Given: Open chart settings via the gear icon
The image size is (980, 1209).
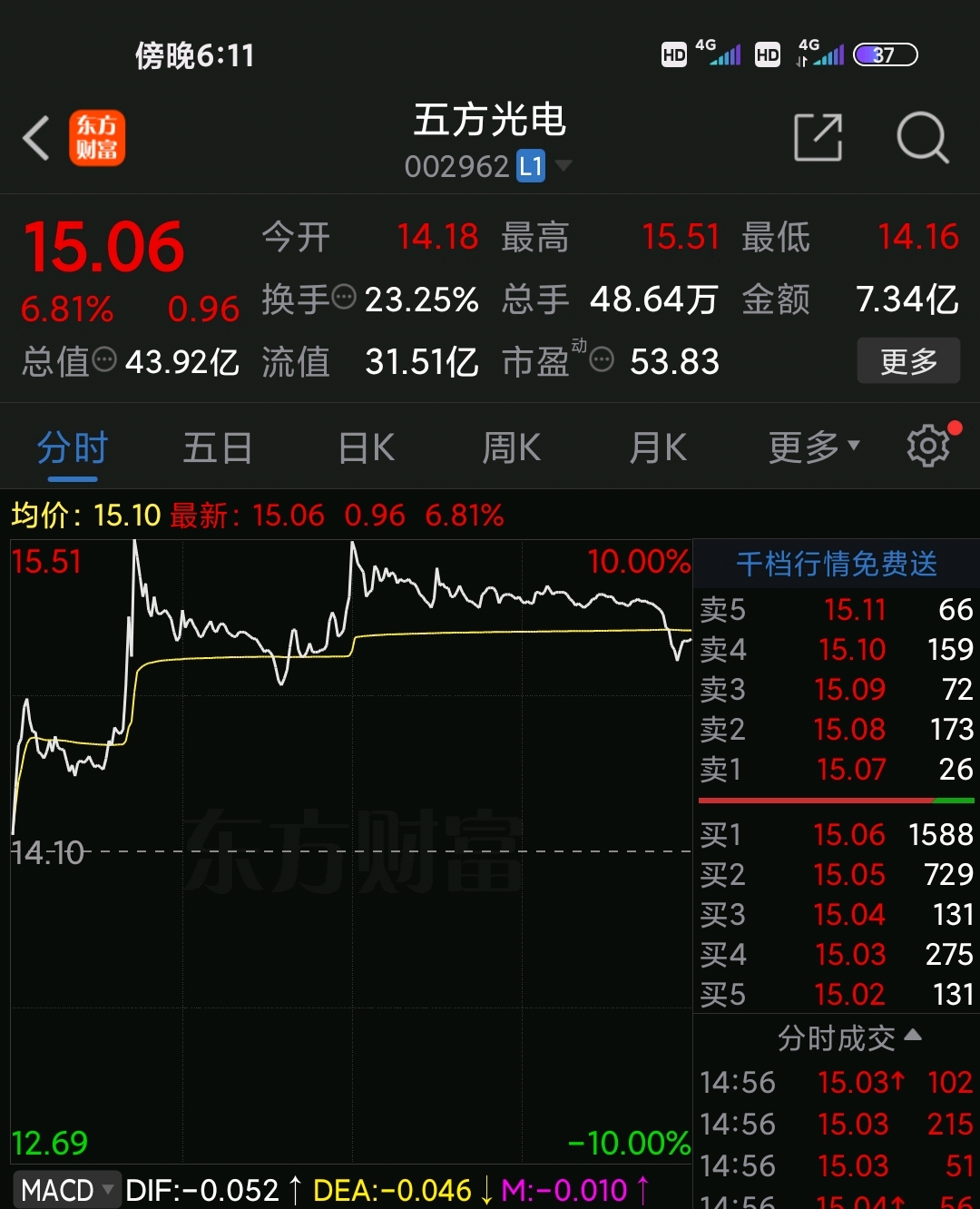Looking at the screenshot, I should tap(927, 445).
